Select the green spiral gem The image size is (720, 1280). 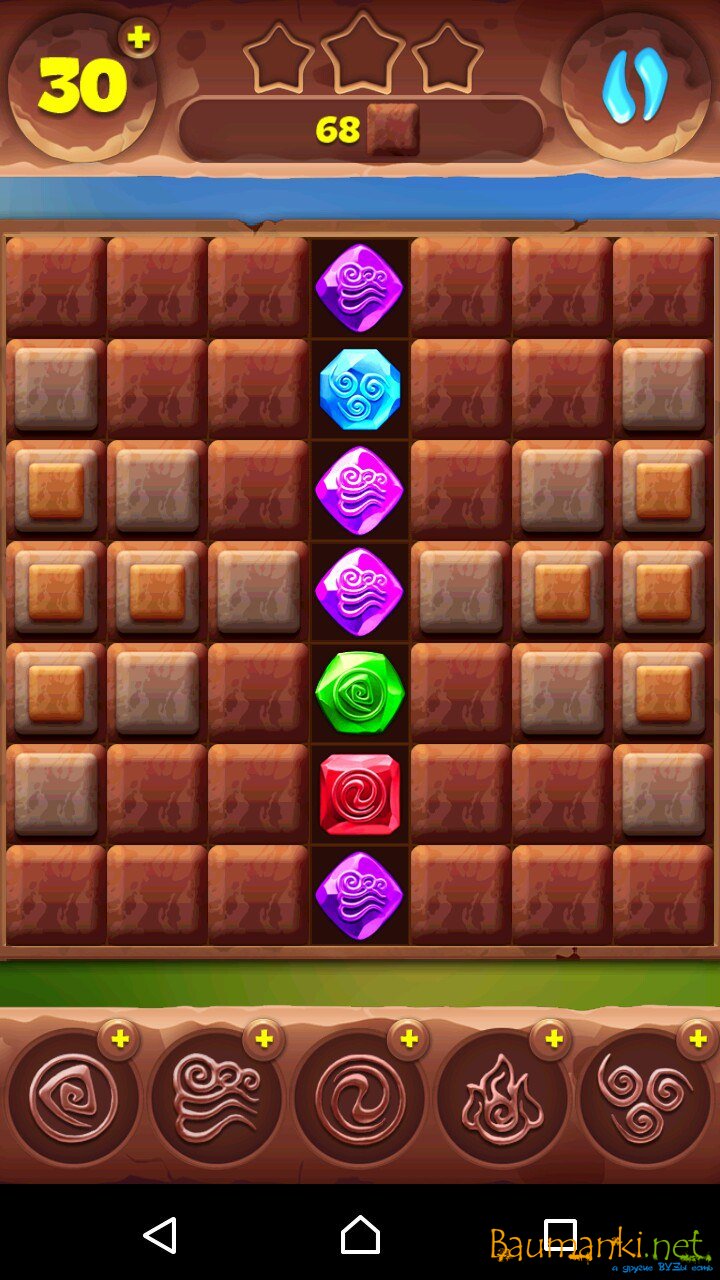(x=360, y=693)
